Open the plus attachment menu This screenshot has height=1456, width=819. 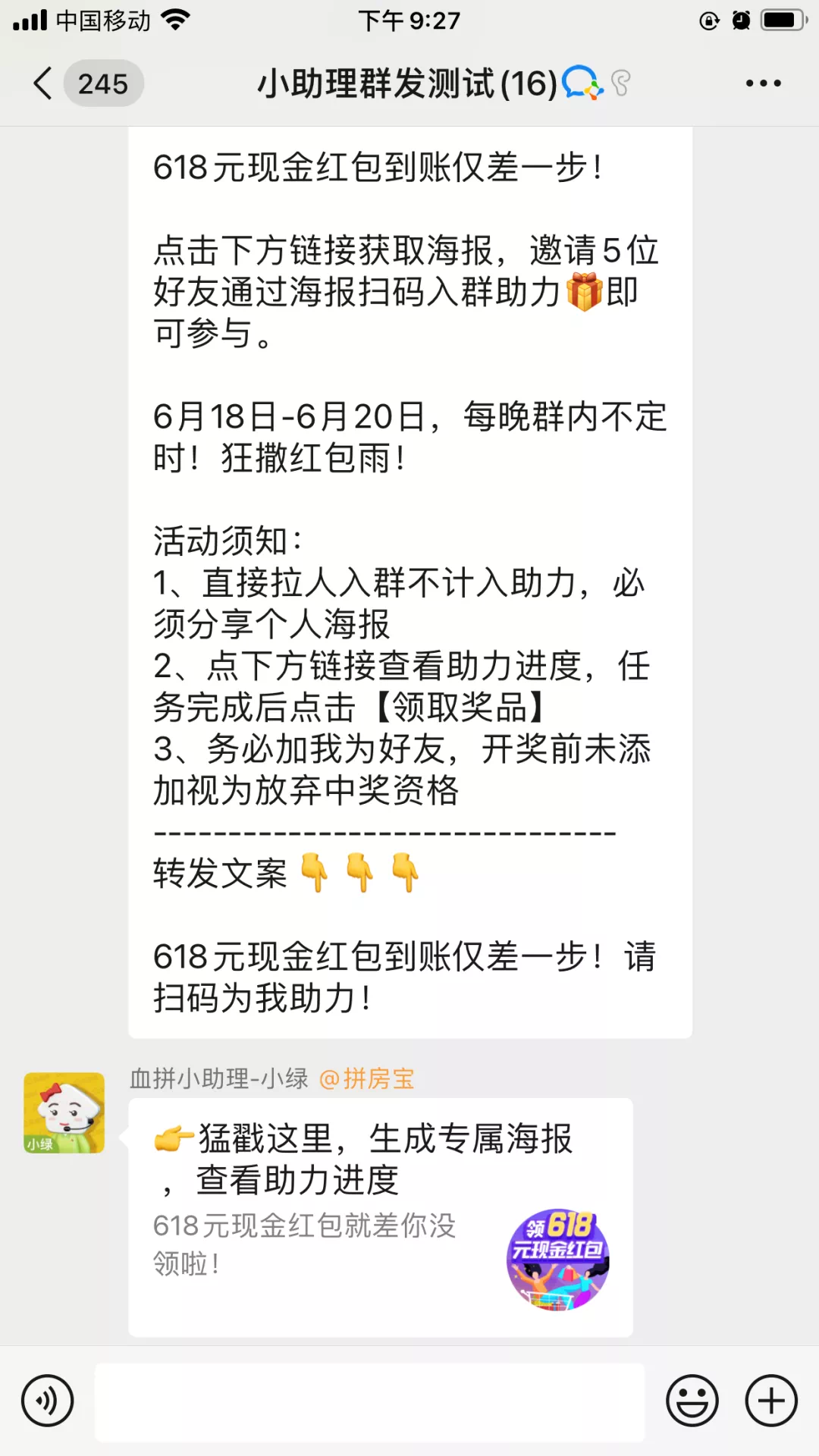[x=771, y=1401]
